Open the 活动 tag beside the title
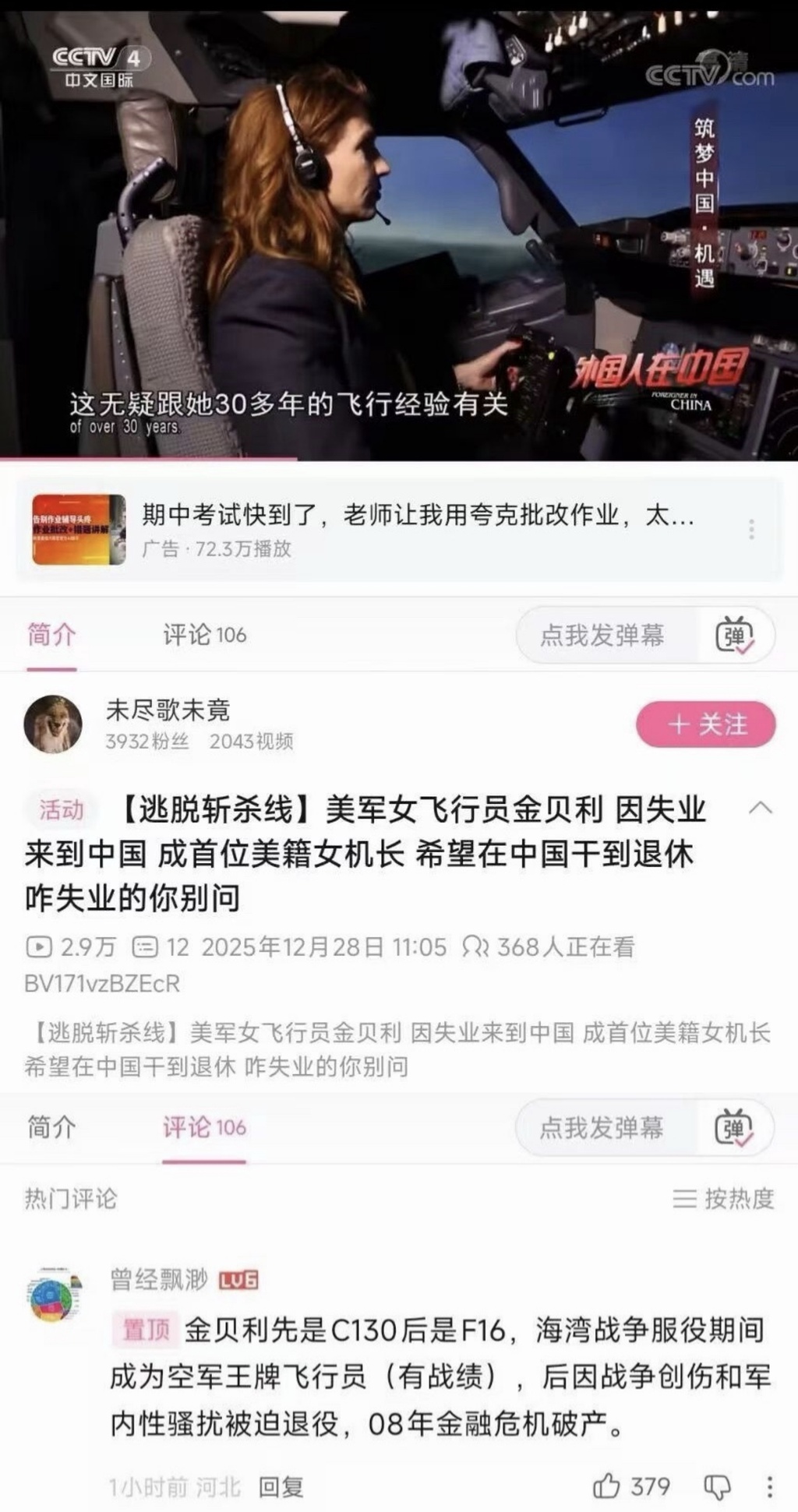798x1512 pixels. pyautogui.click(x=61, y=810)
